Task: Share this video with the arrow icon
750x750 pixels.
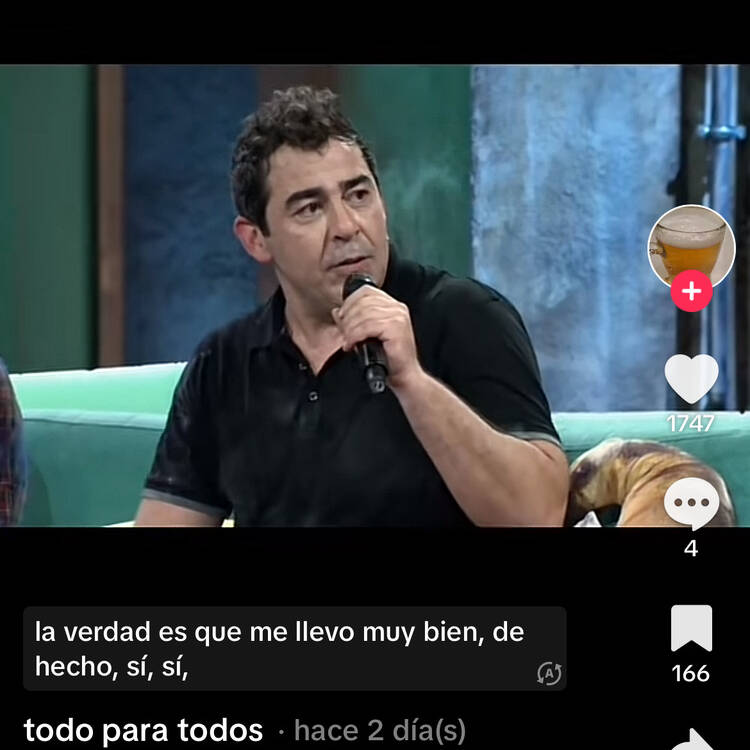Action: click(693, 739)
